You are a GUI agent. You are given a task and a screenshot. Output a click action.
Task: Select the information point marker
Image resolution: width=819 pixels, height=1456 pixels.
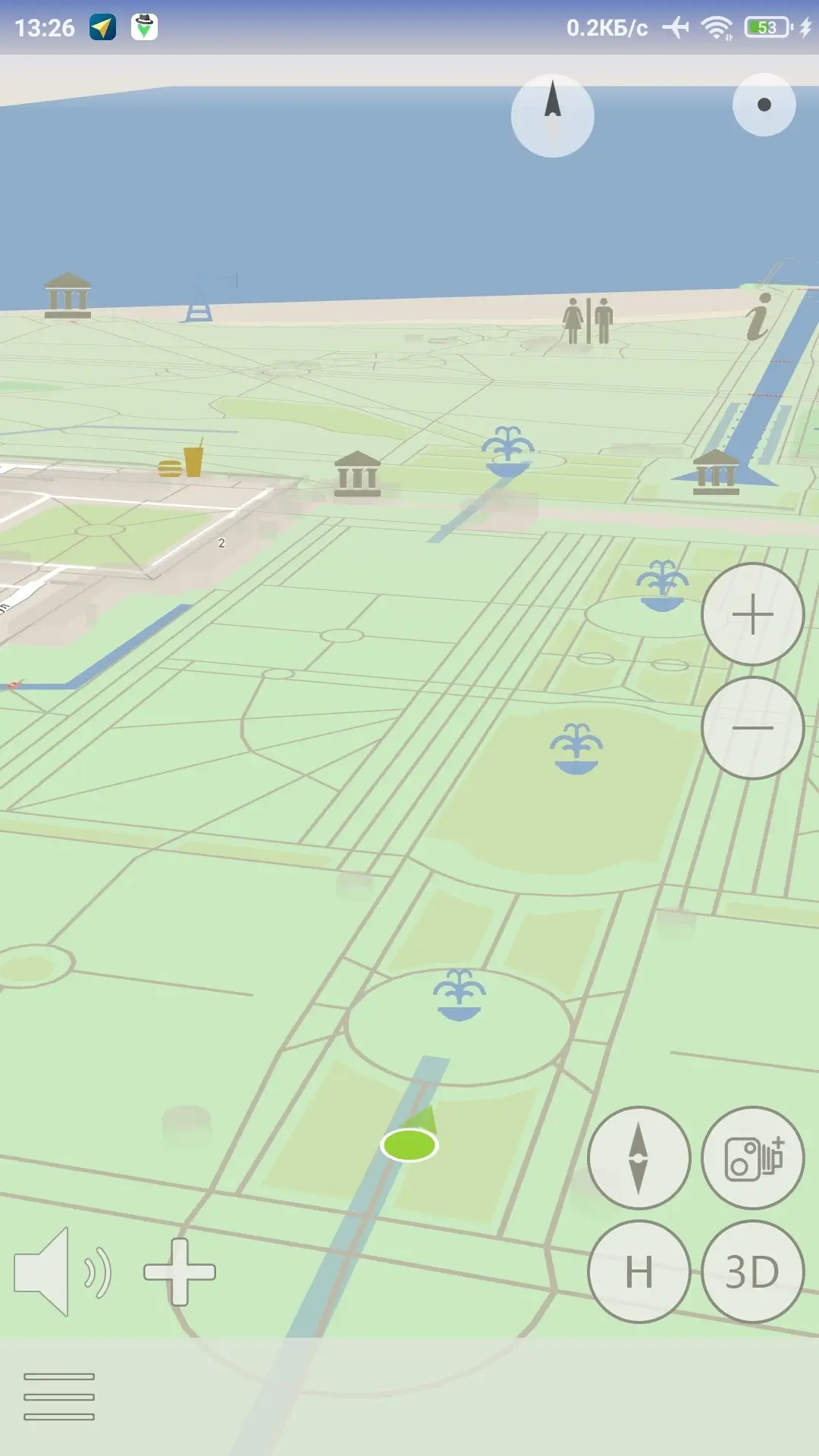758,316
